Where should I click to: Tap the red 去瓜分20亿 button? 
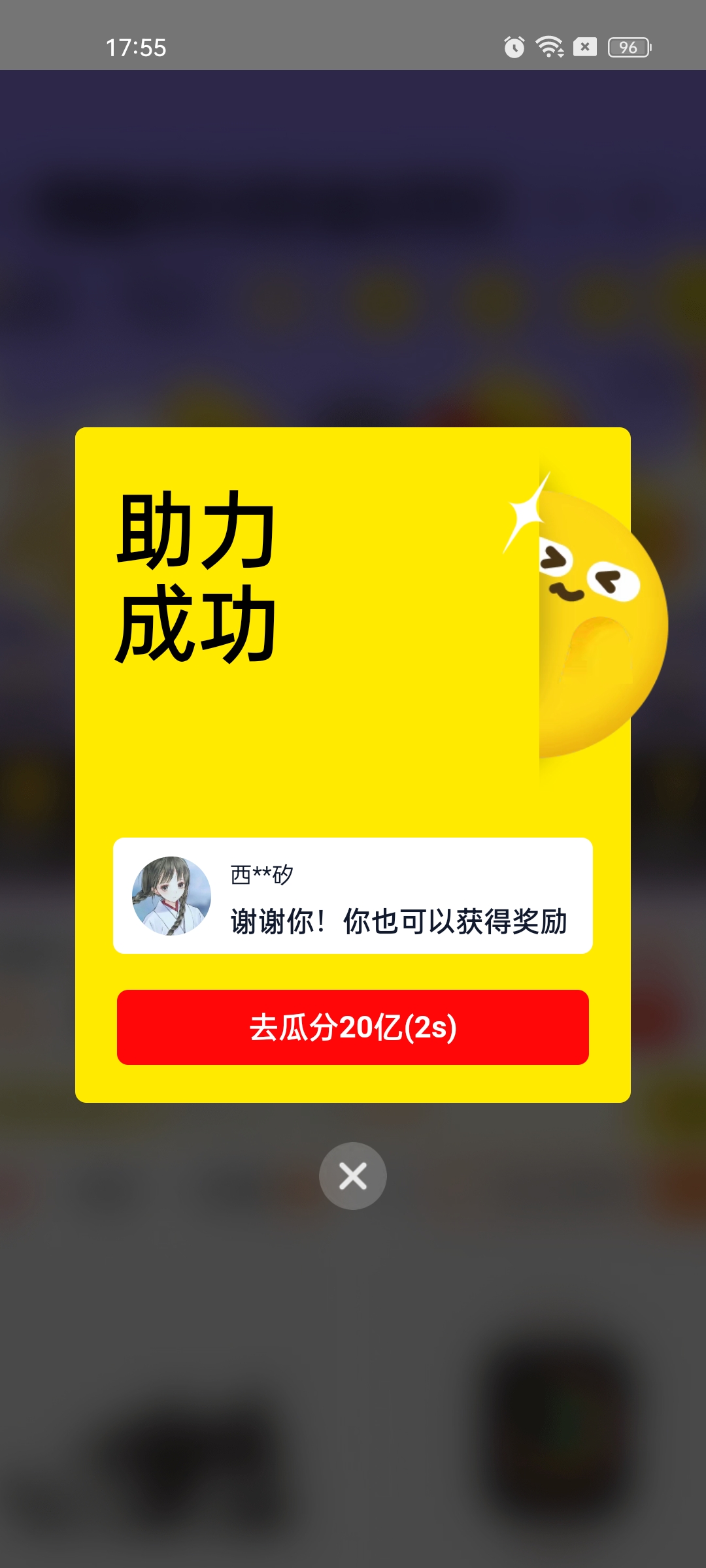coord(353,1027)
